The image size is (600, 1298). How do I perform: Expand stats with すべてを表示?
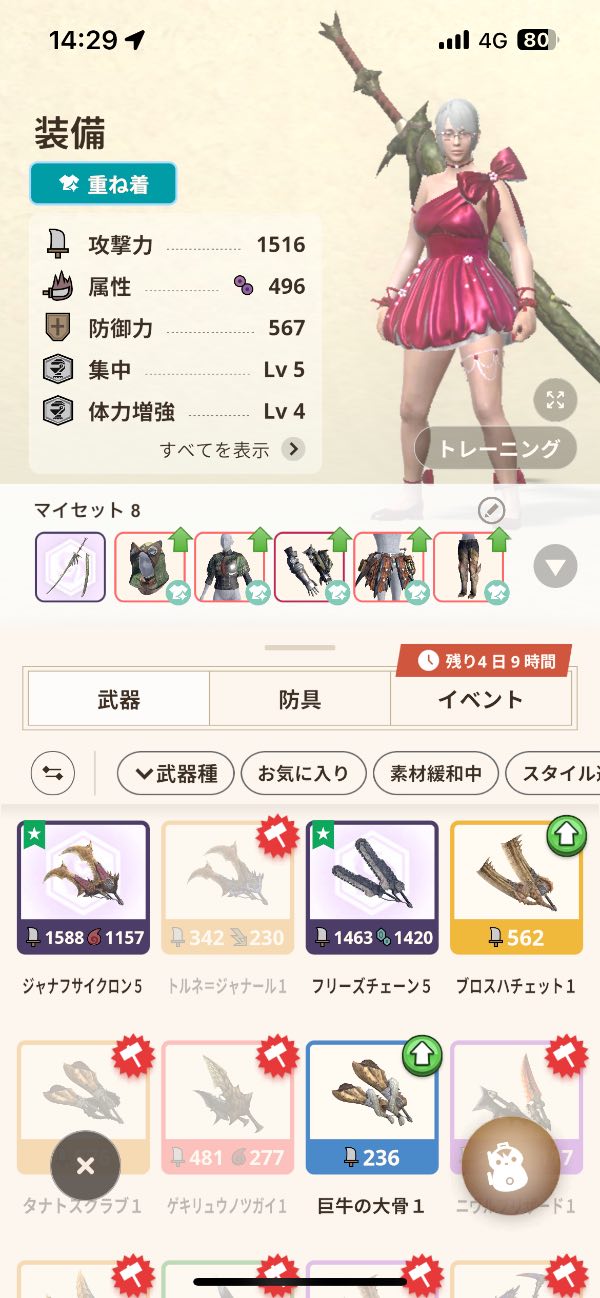pyautogui.click(x=232, y=449)
